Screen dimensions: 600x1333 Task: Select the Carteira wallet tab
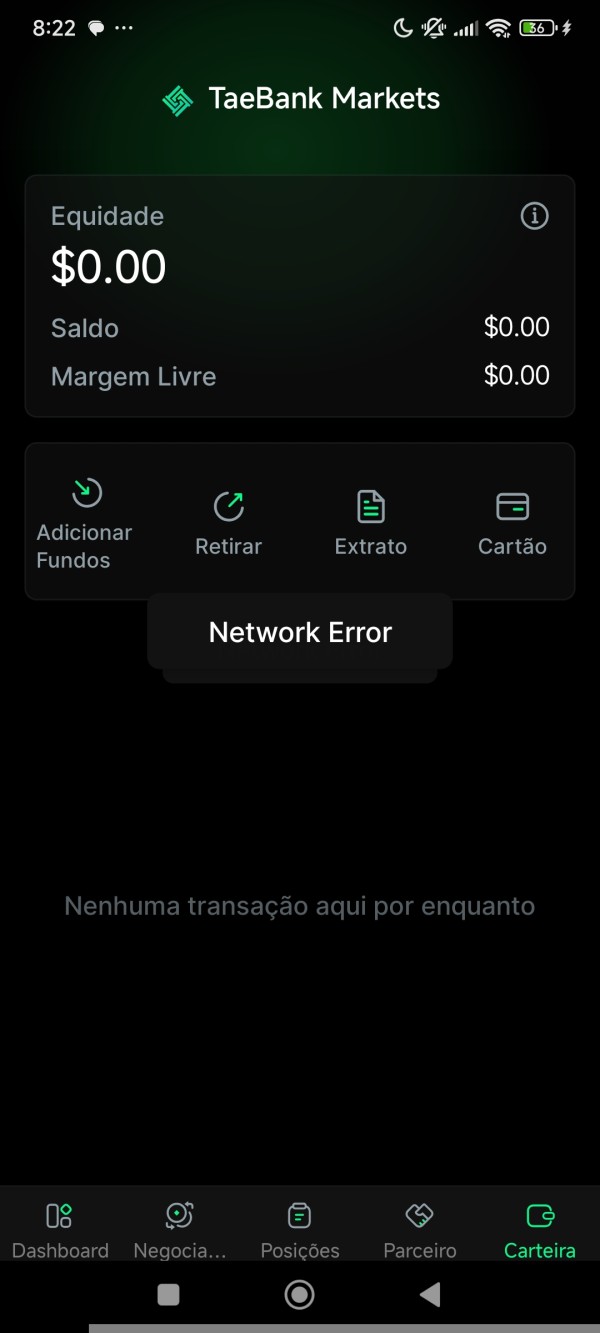(x=540, y=1230)
